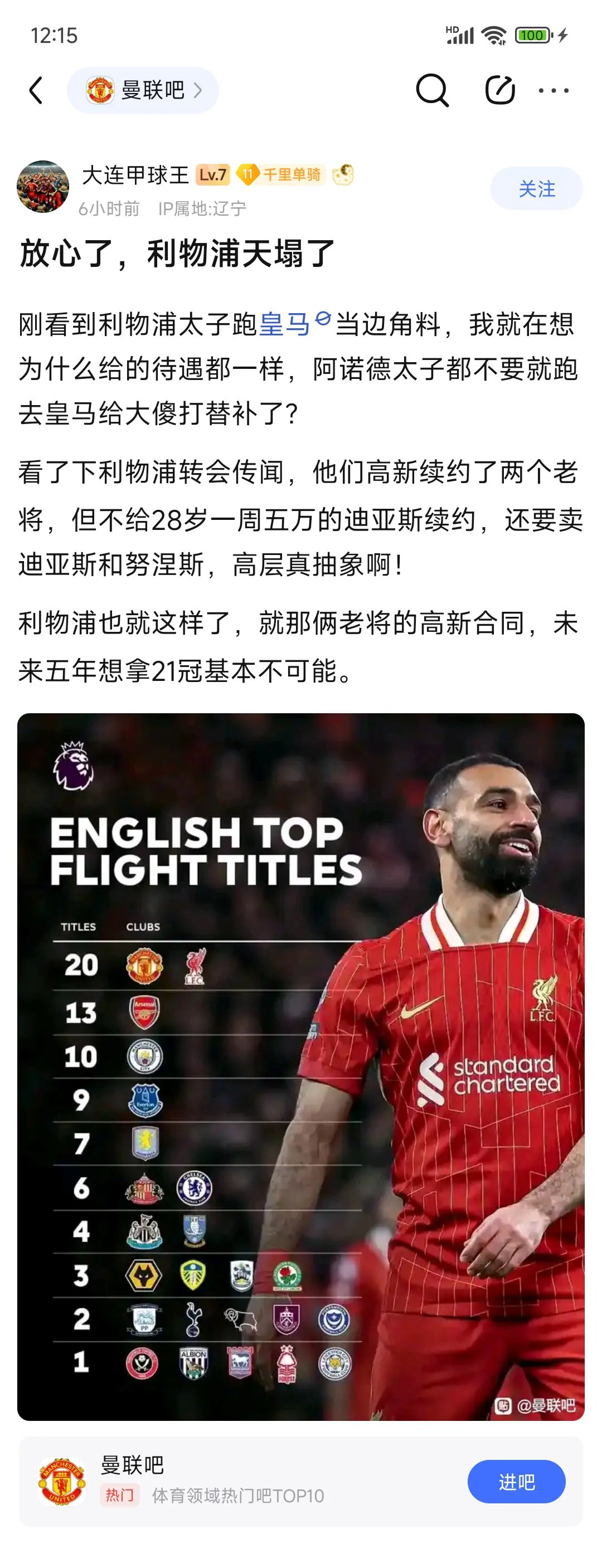Tap the 皇马 inline link in post text

click(x=290, y=324)
